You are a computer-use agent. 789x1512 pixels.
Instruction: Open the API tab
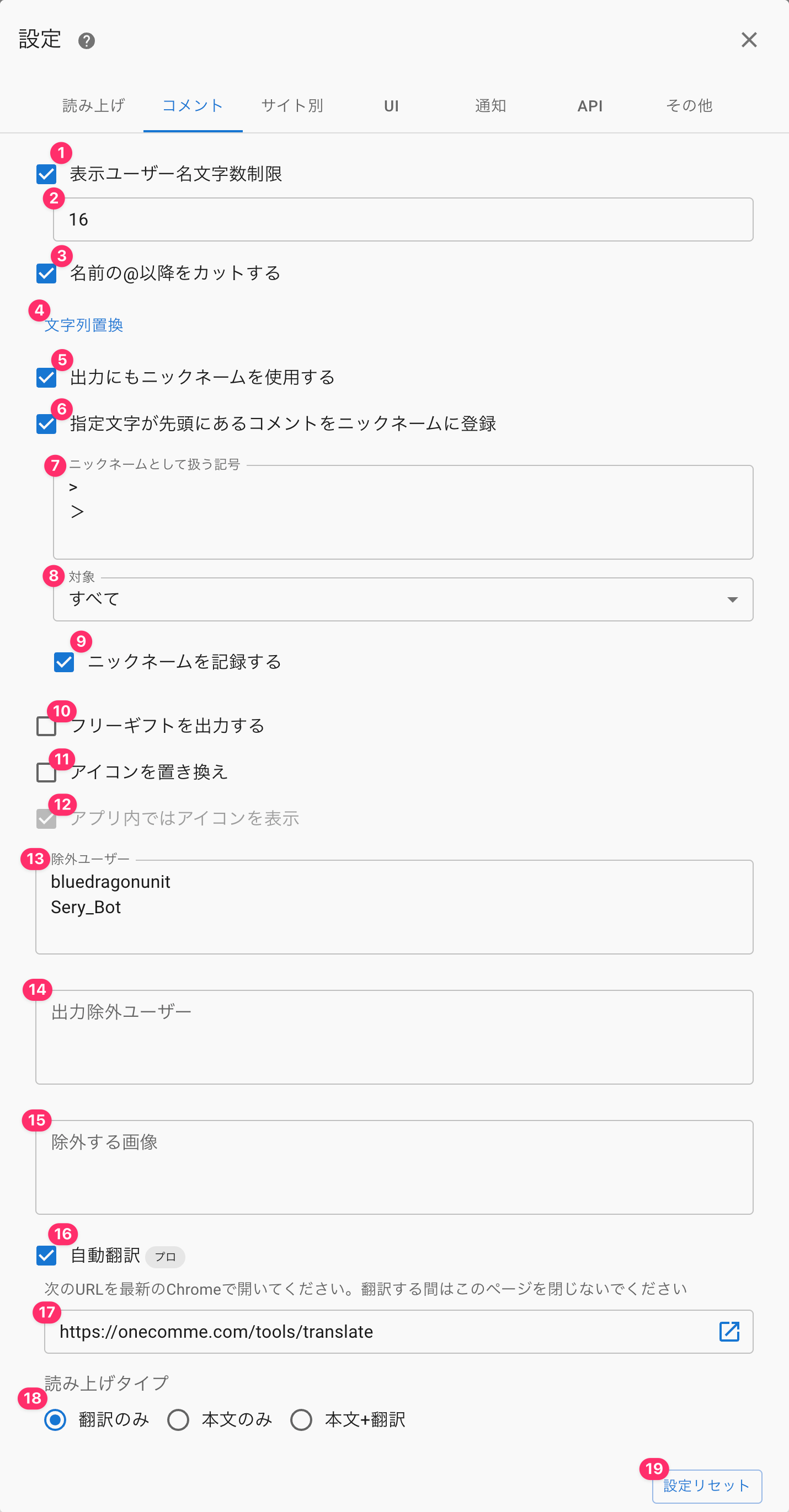coord(590,106)
